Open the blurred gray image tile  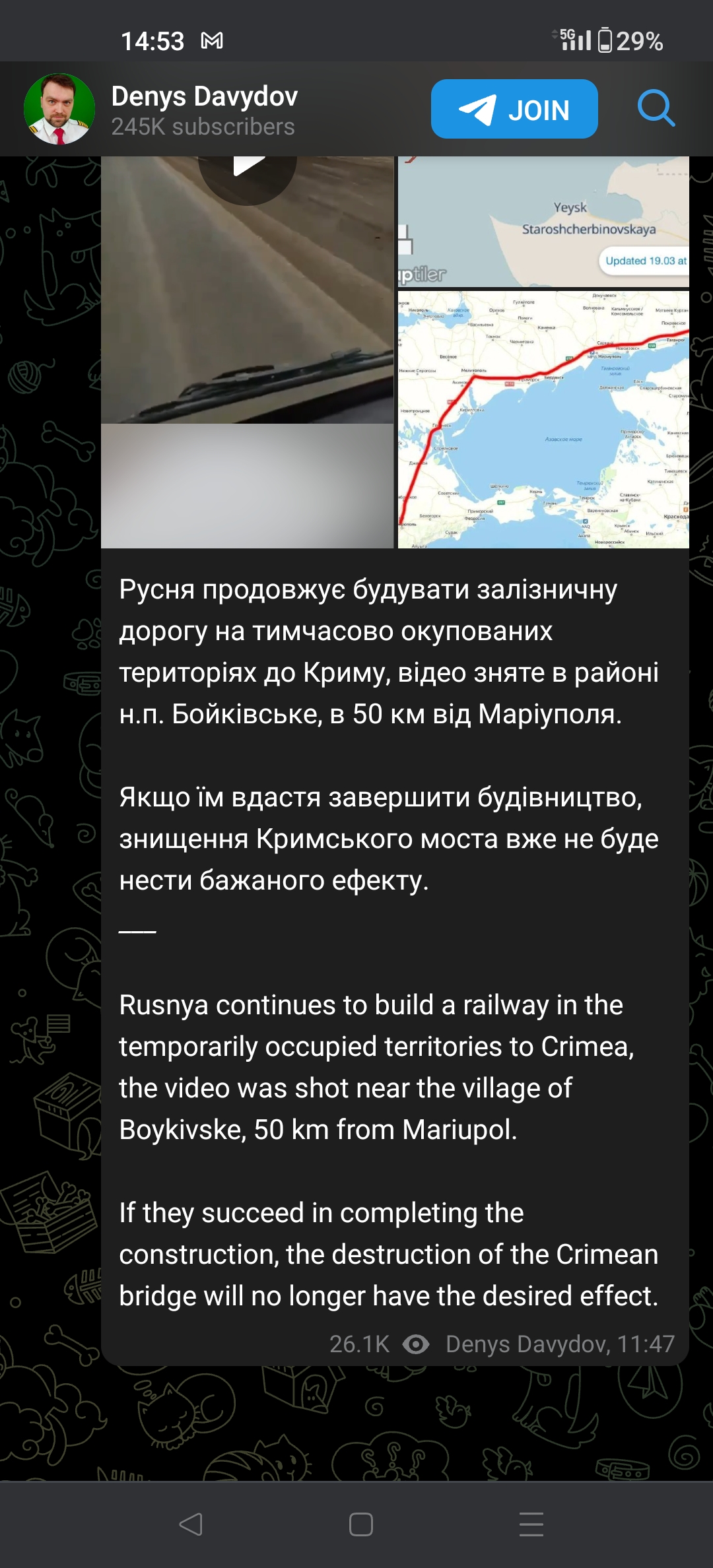(248, 486)
